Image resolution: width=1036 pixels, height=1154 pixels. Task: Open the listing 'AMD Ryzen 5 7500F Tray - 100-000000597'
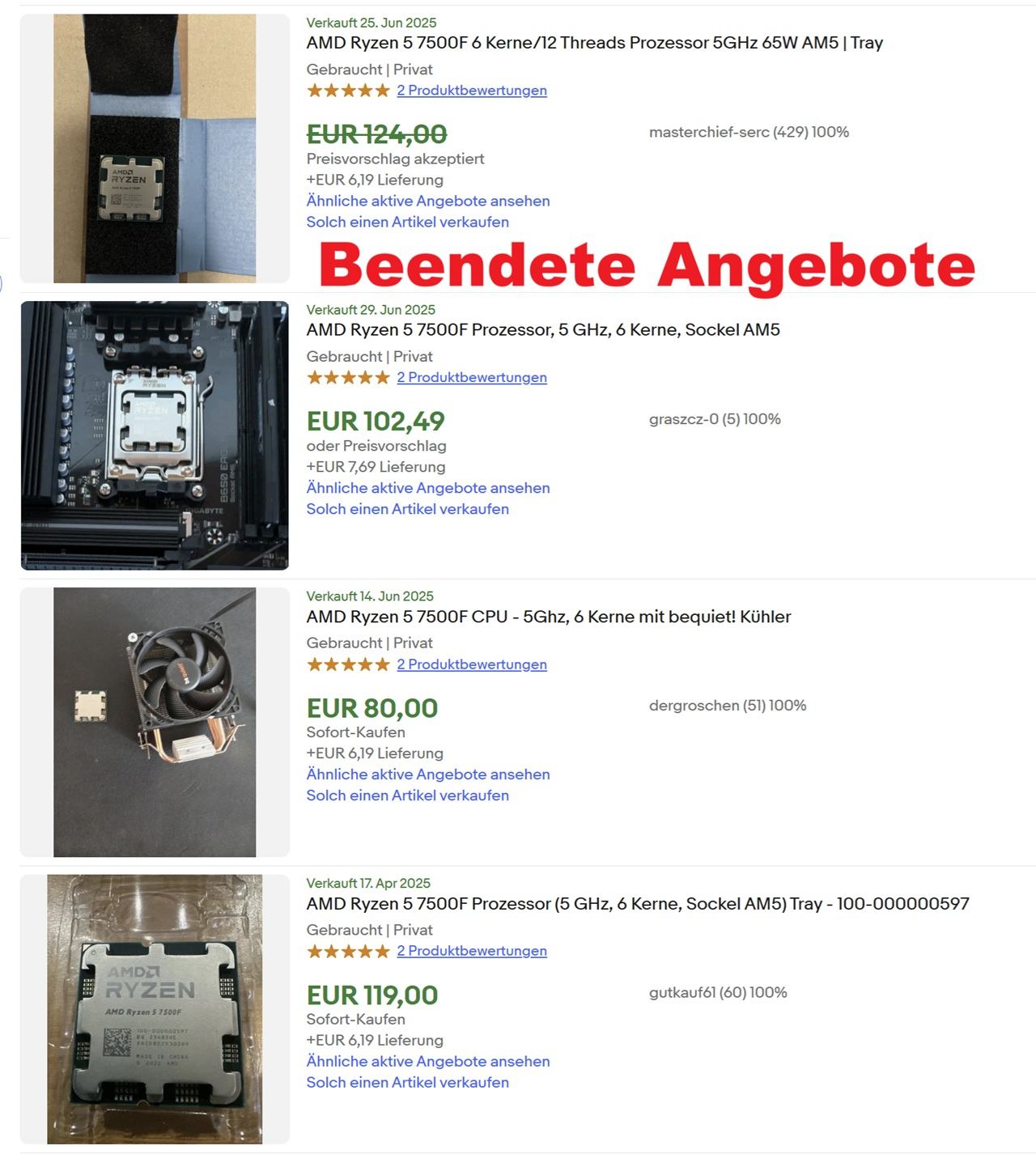tap(637, 904)
